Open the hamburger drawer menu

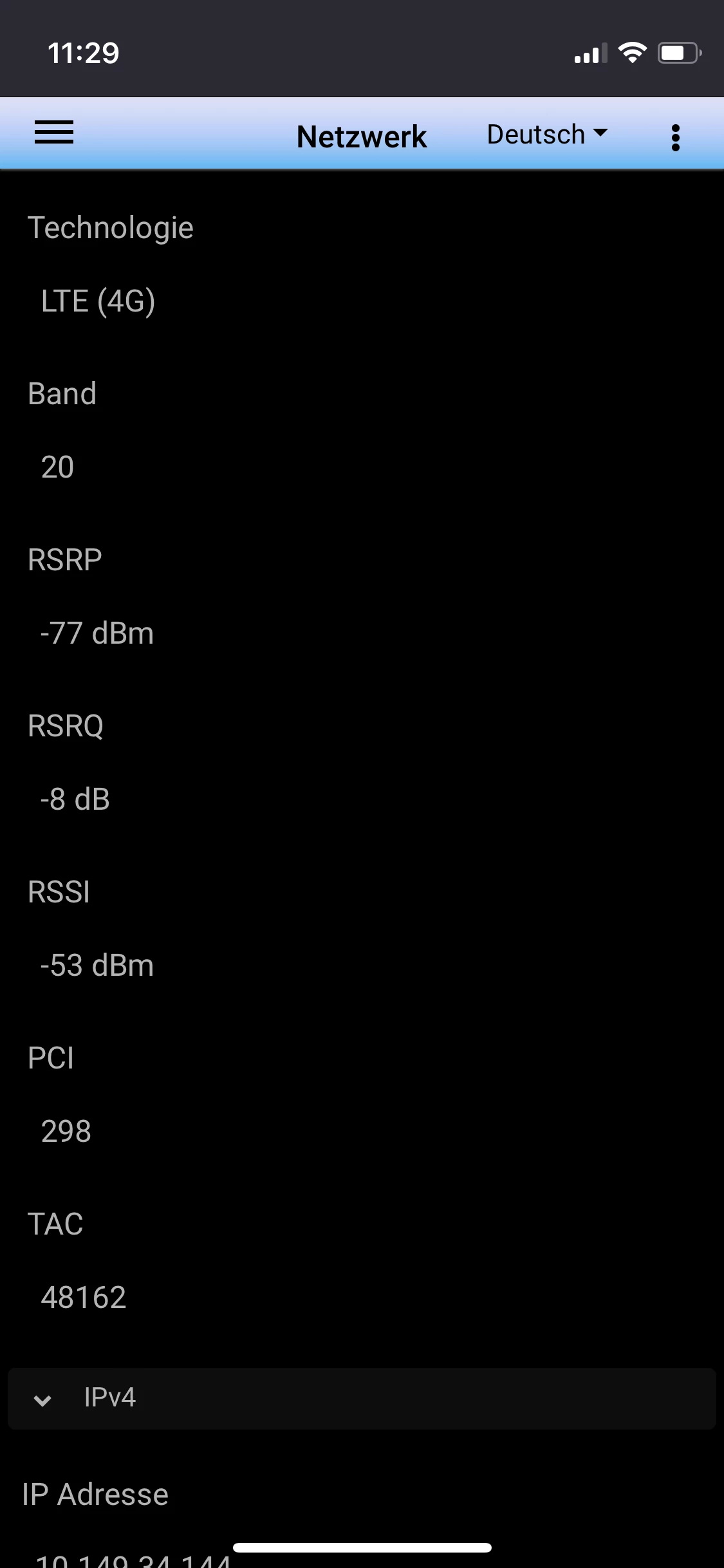(54, 133)
